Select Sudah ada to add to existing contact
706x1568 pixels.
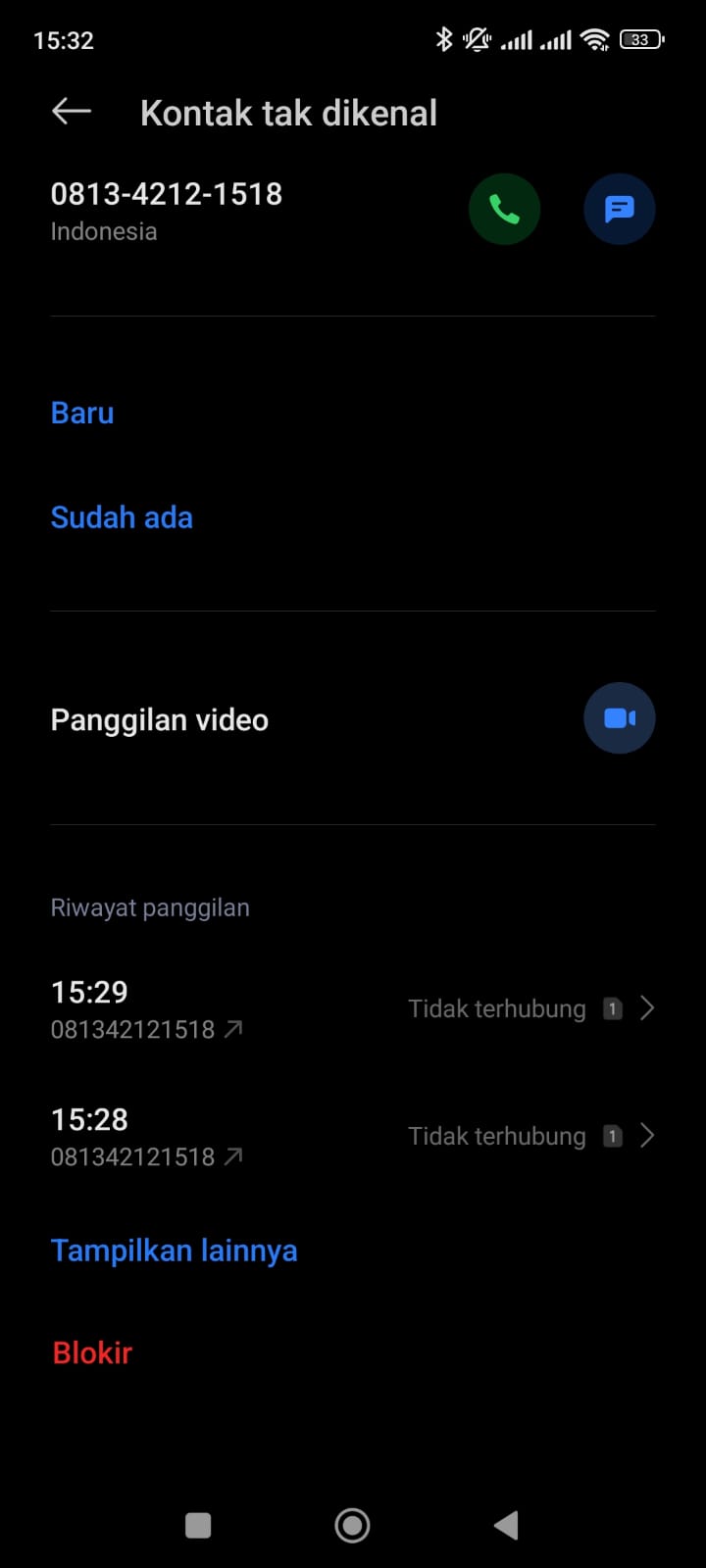[x=122, y=516]
